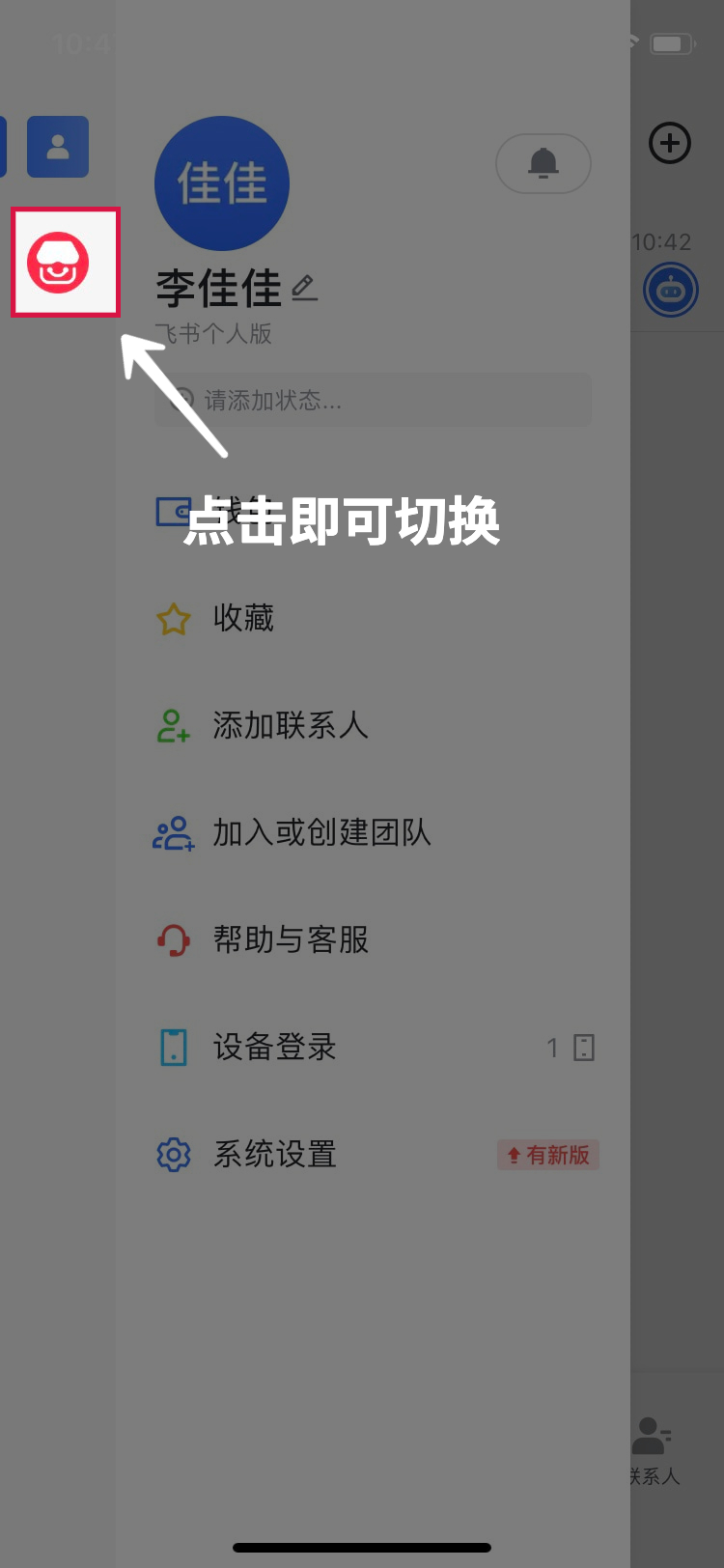Open 添加联系人
The image size is (724, 1568).
pyautogui.click(x=290, y=725)
